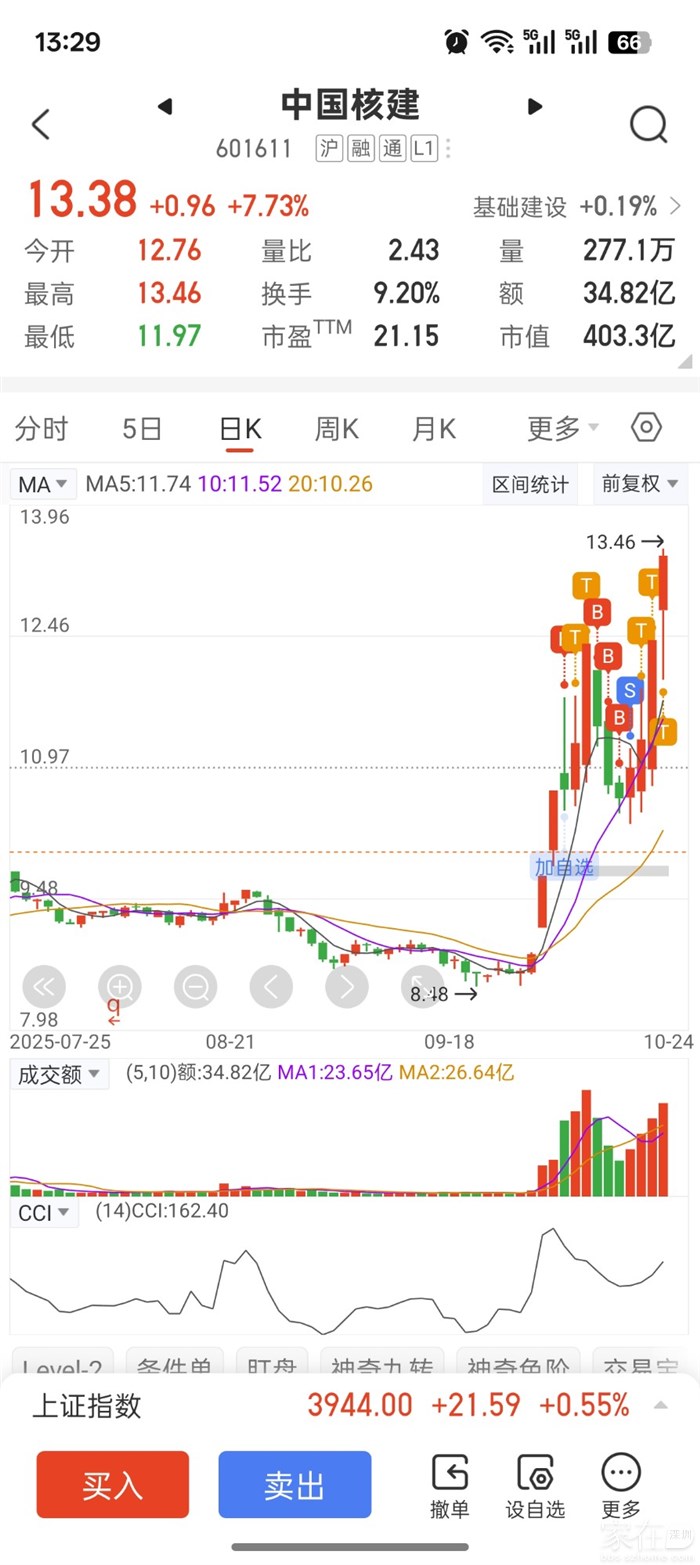Zoom out of the K-line chart
This screenshot has height=1565, width=700.
coord(195,988)
